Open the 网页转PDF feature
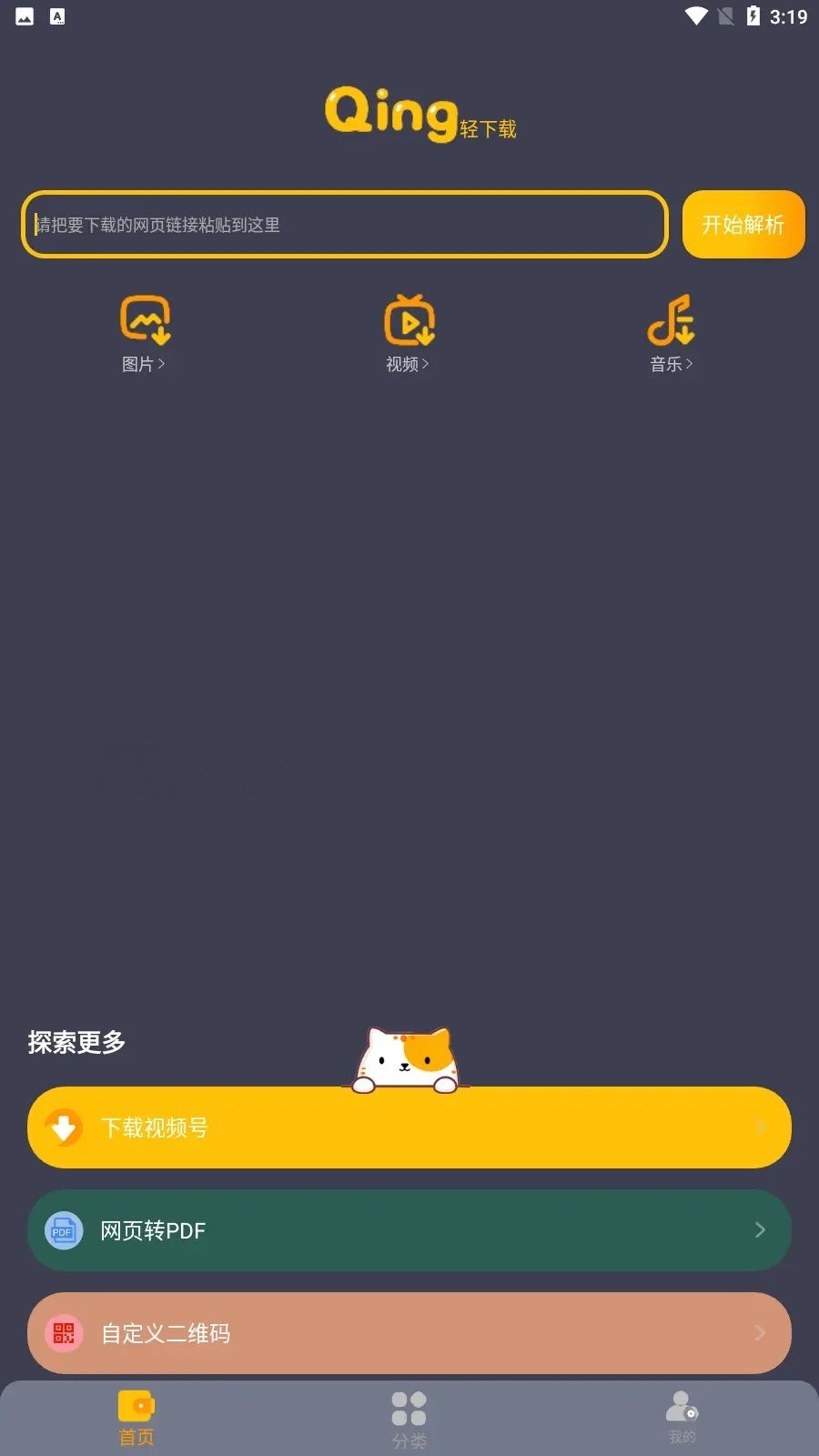This screenshot has width=819, height=1456. (409, 1230)
